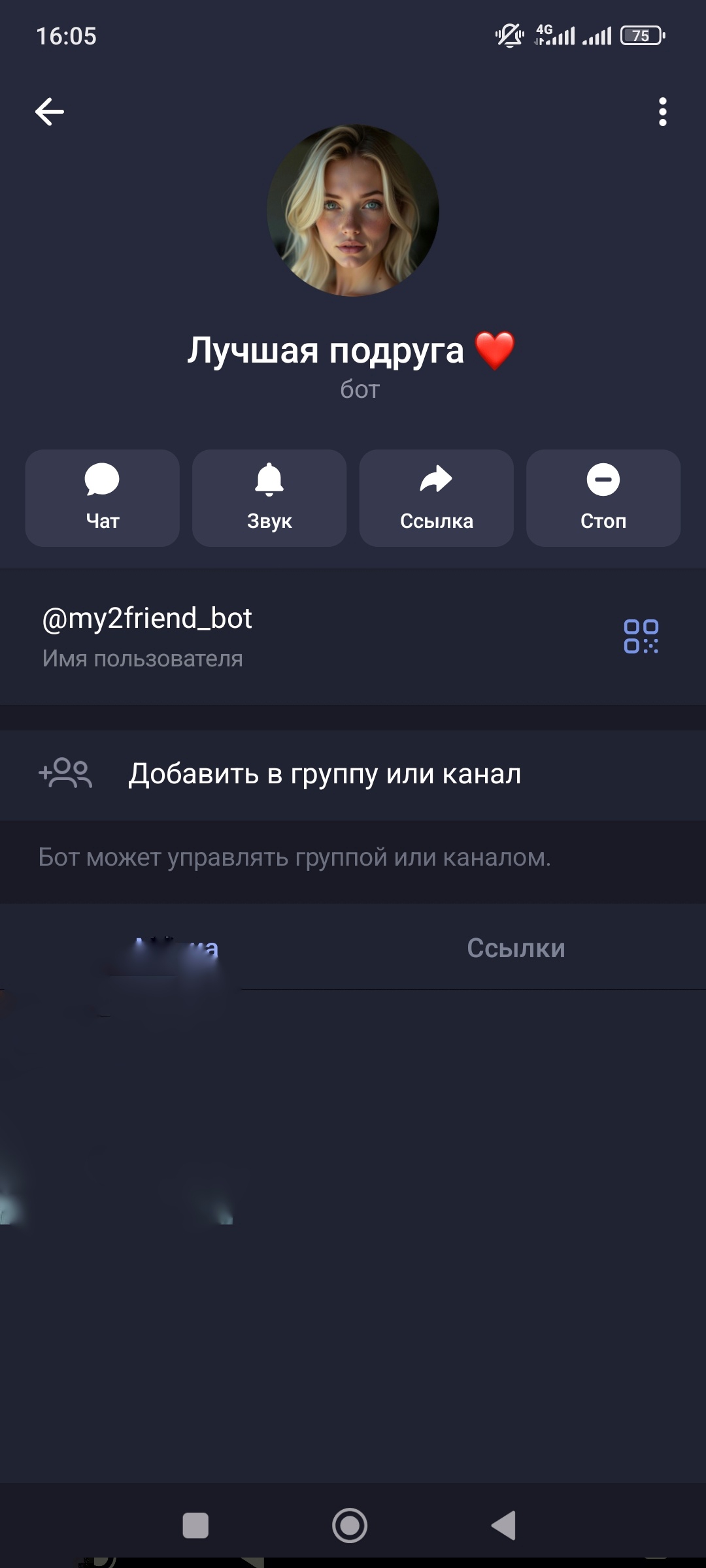Open the three-dot overflow menu
706x1568 pixels.
coord(662,112)
